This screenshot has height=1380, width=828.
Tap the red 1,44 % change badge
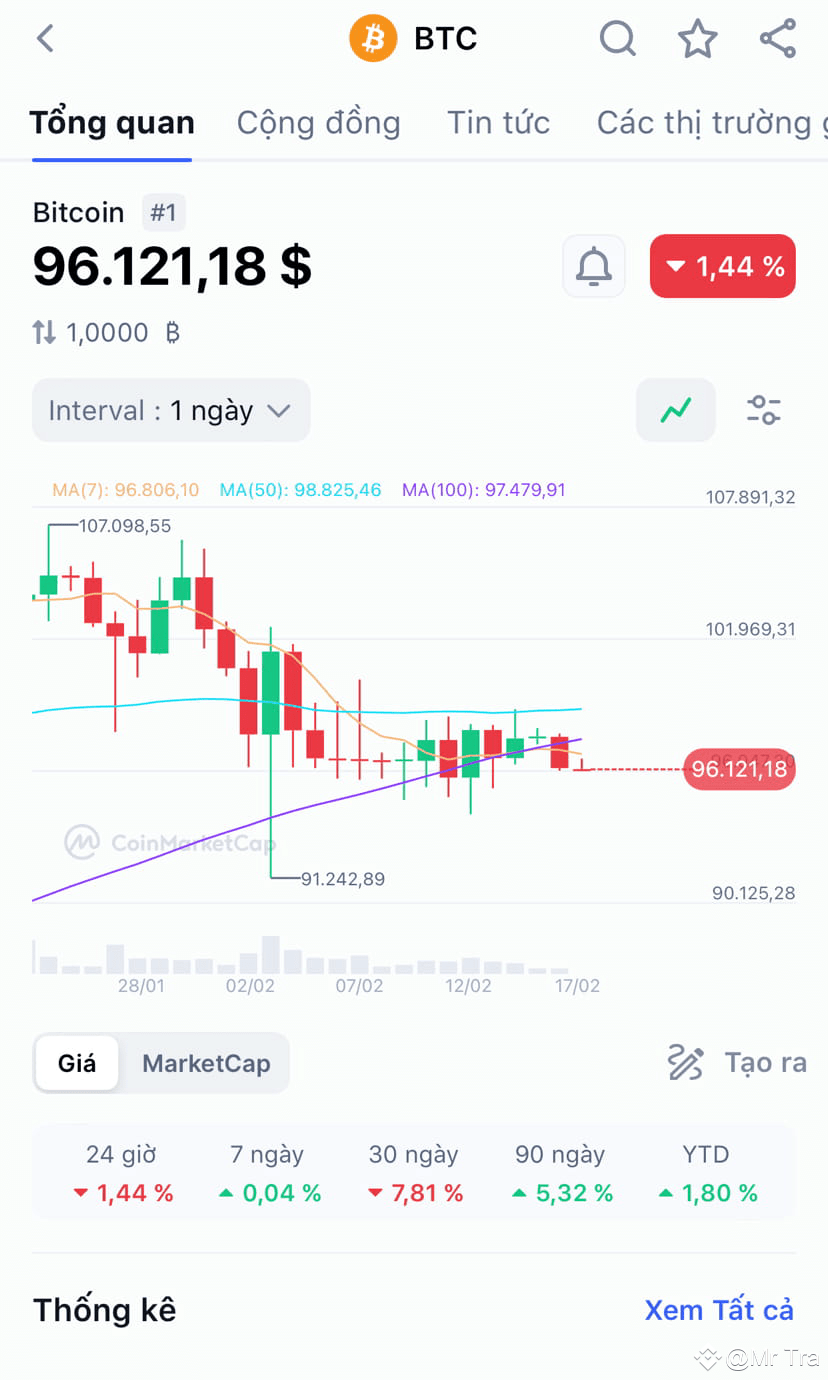pyautogui.click(x=722, y=266)
